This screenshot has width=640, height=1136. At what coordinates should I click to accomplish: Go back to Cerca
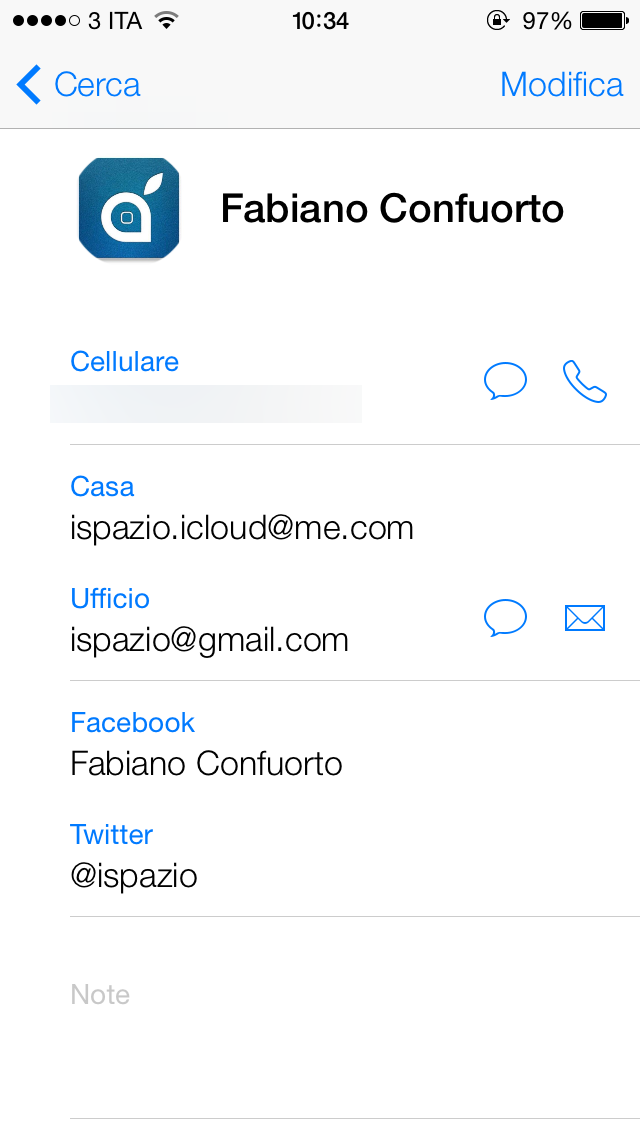click(x=80, y=85)
